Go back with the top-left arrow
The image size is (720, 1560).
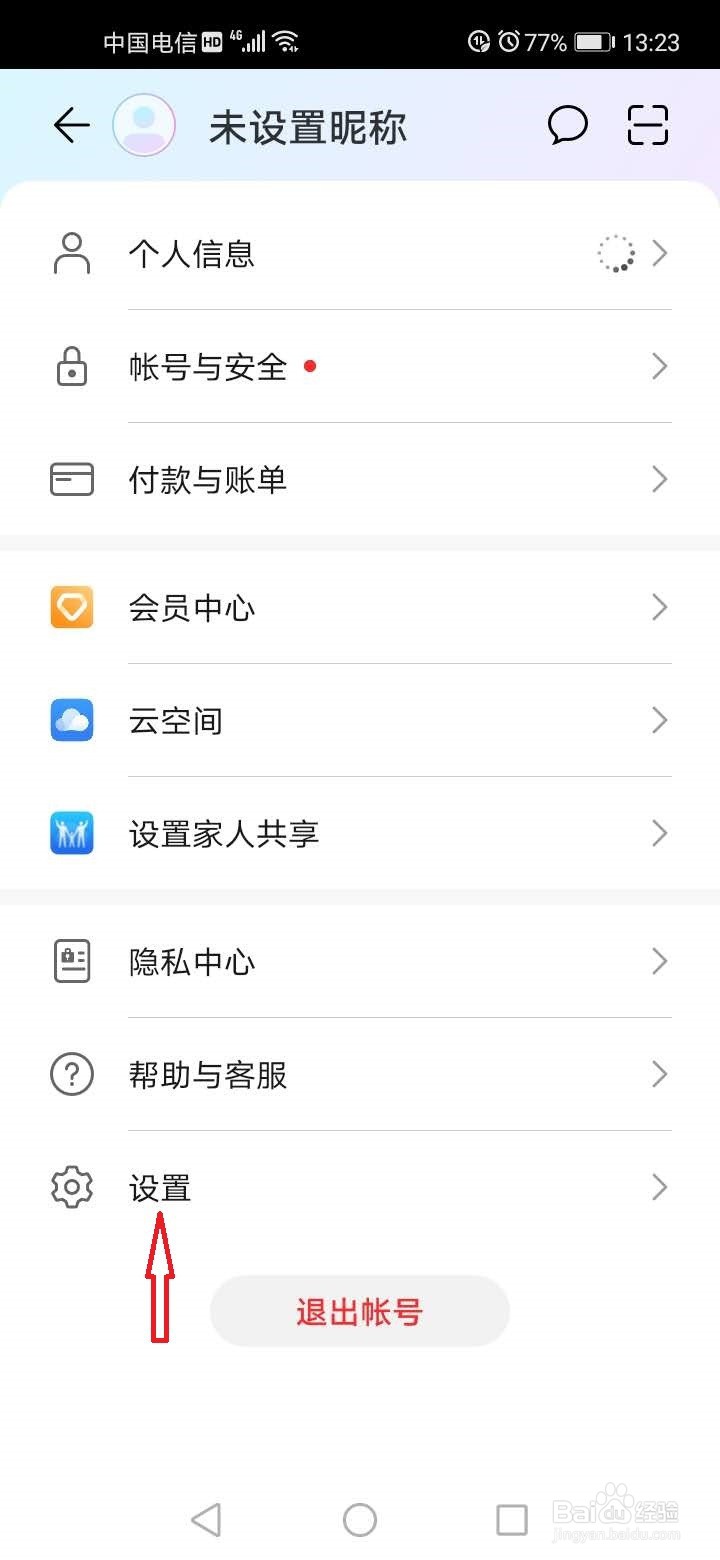point(71,126)
